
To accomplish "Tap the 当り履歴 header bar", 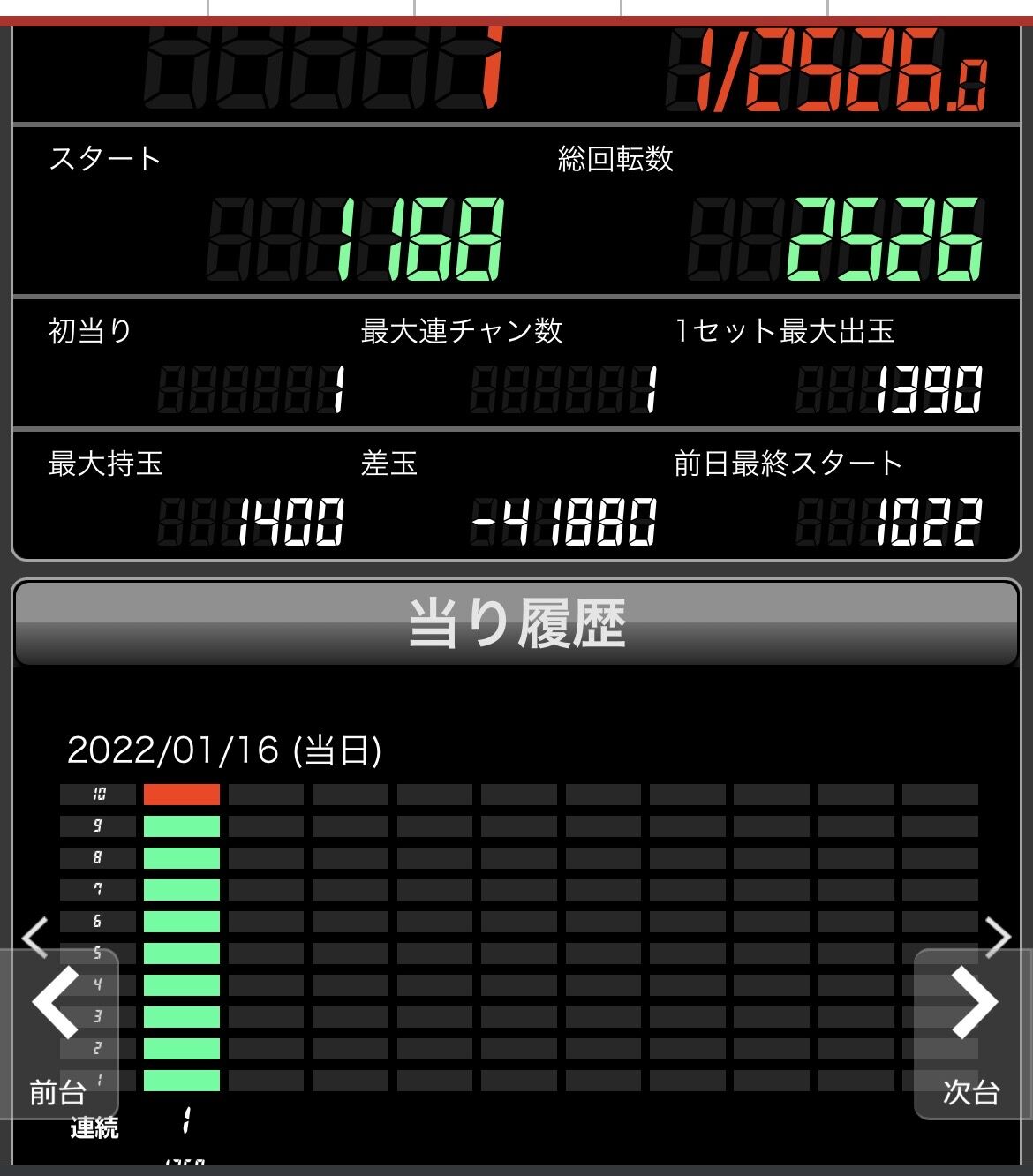I will (x=516, y=622).
